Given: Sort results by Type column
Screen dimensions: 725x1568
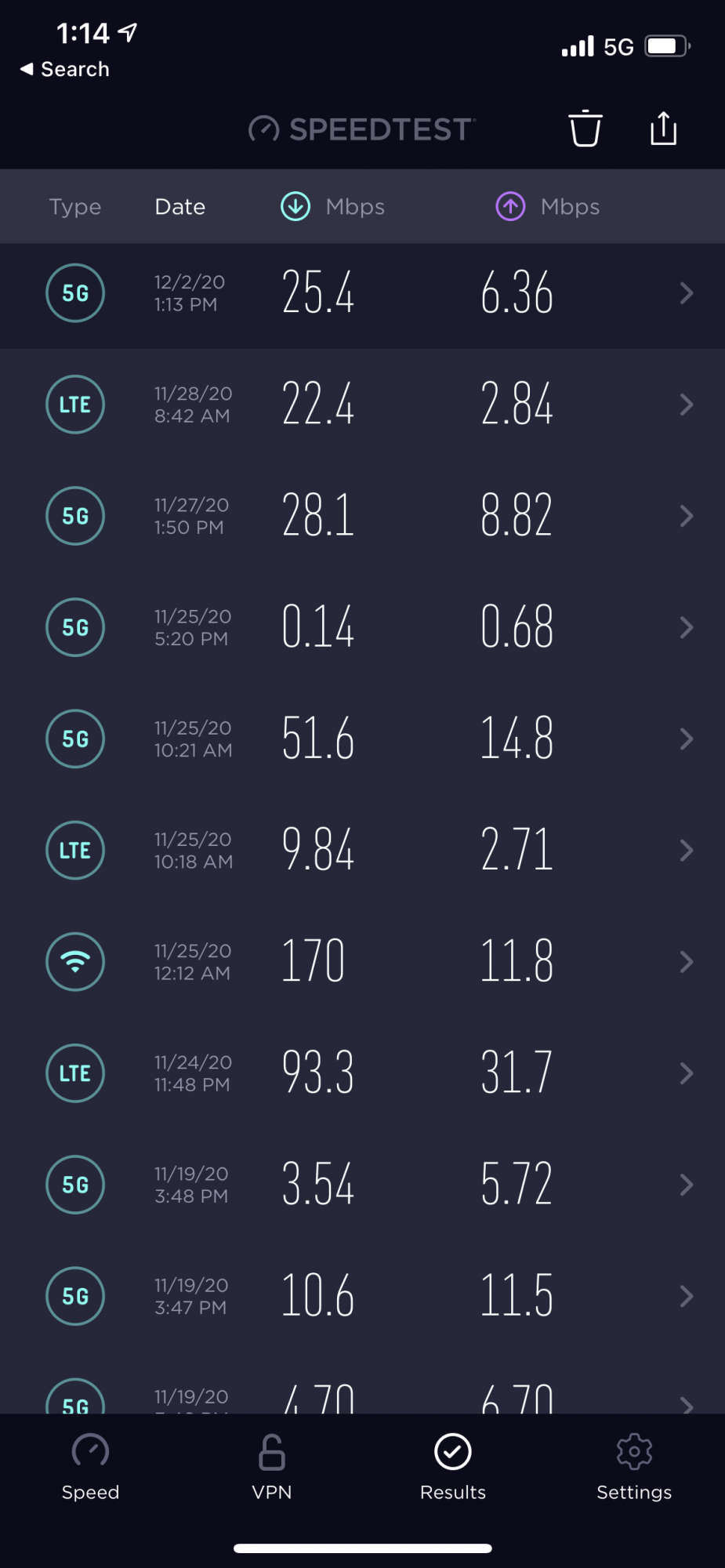Looking at the screenshot, I should point(75,207).
